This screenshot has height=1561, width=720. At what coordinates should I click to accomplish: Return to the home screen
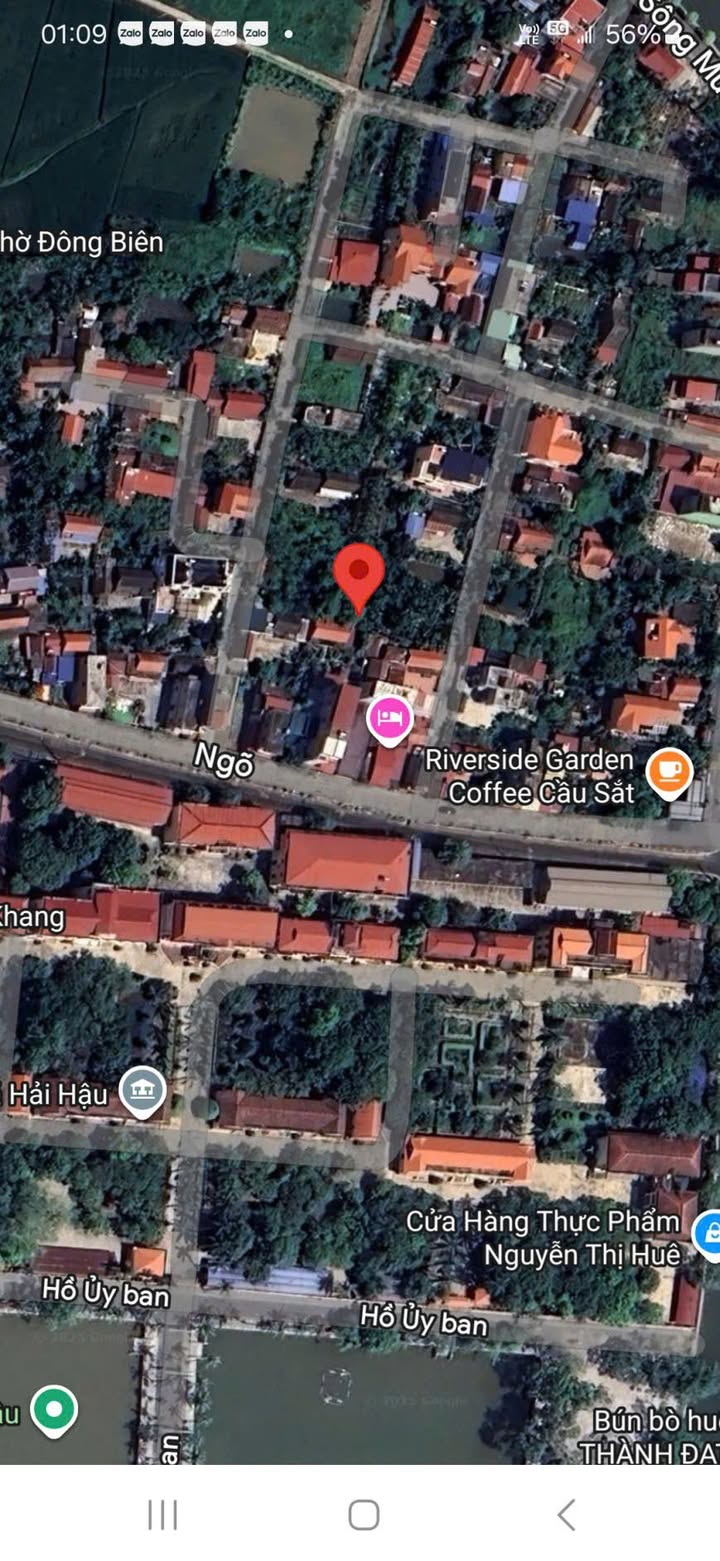(364, 1514)
